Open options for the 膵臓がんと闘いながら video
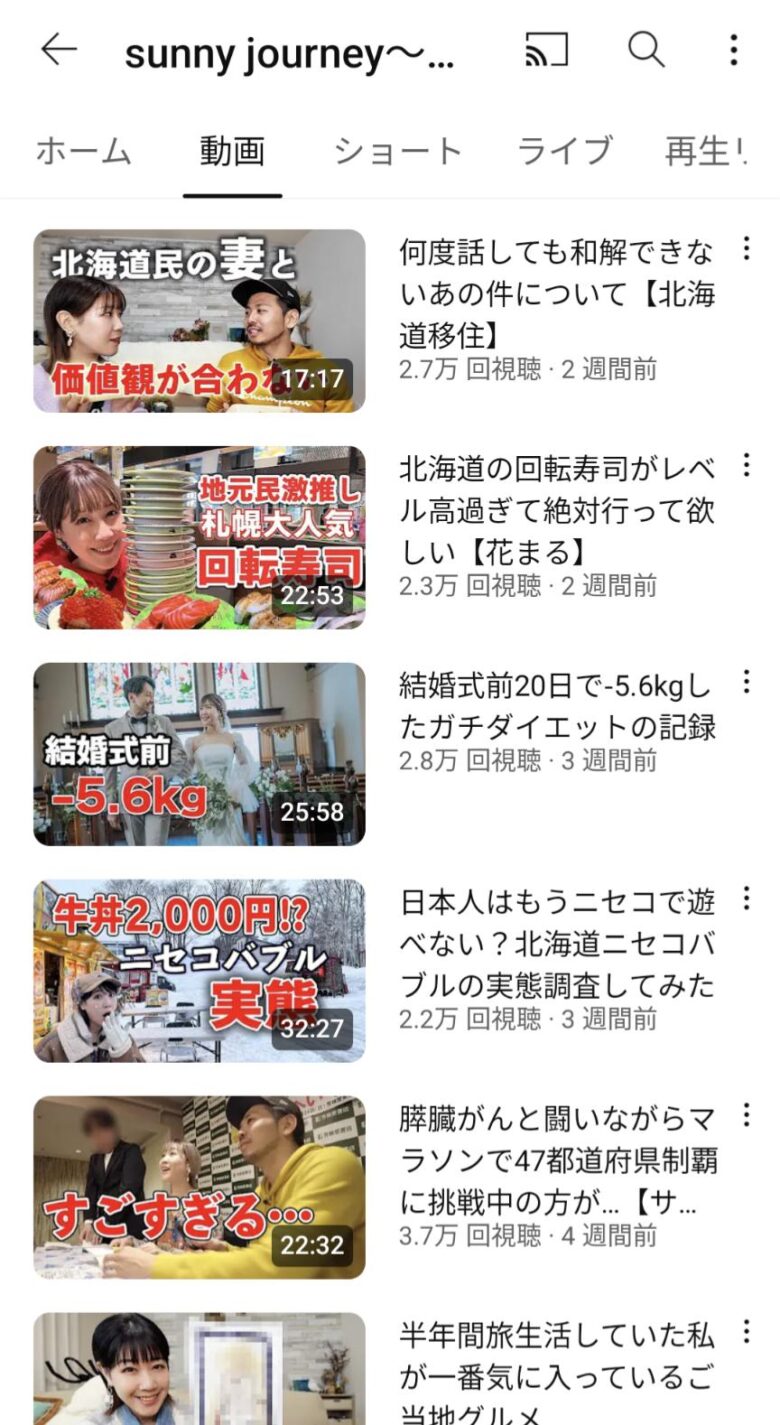 [x=746, y=1115]
